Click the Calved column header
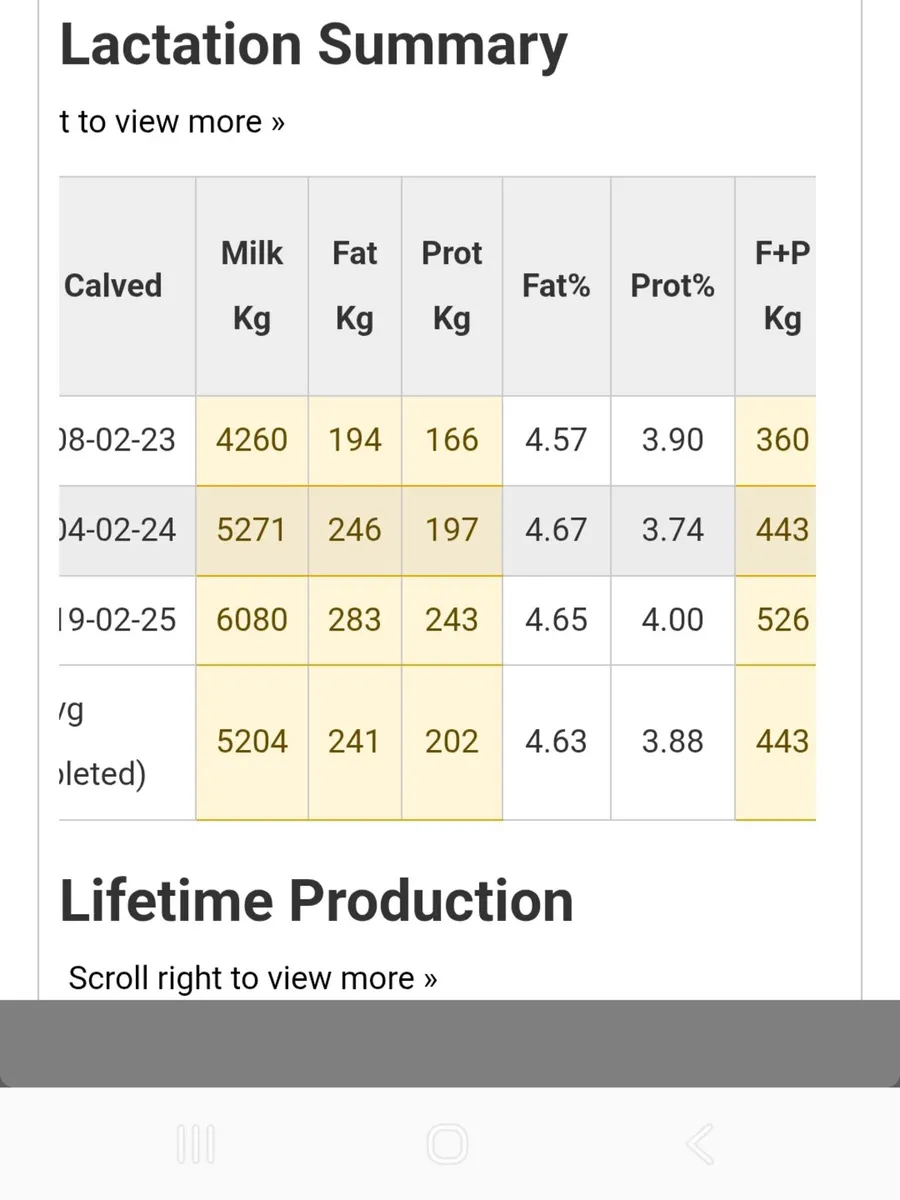900x1200 pixels. coord(112,285)
